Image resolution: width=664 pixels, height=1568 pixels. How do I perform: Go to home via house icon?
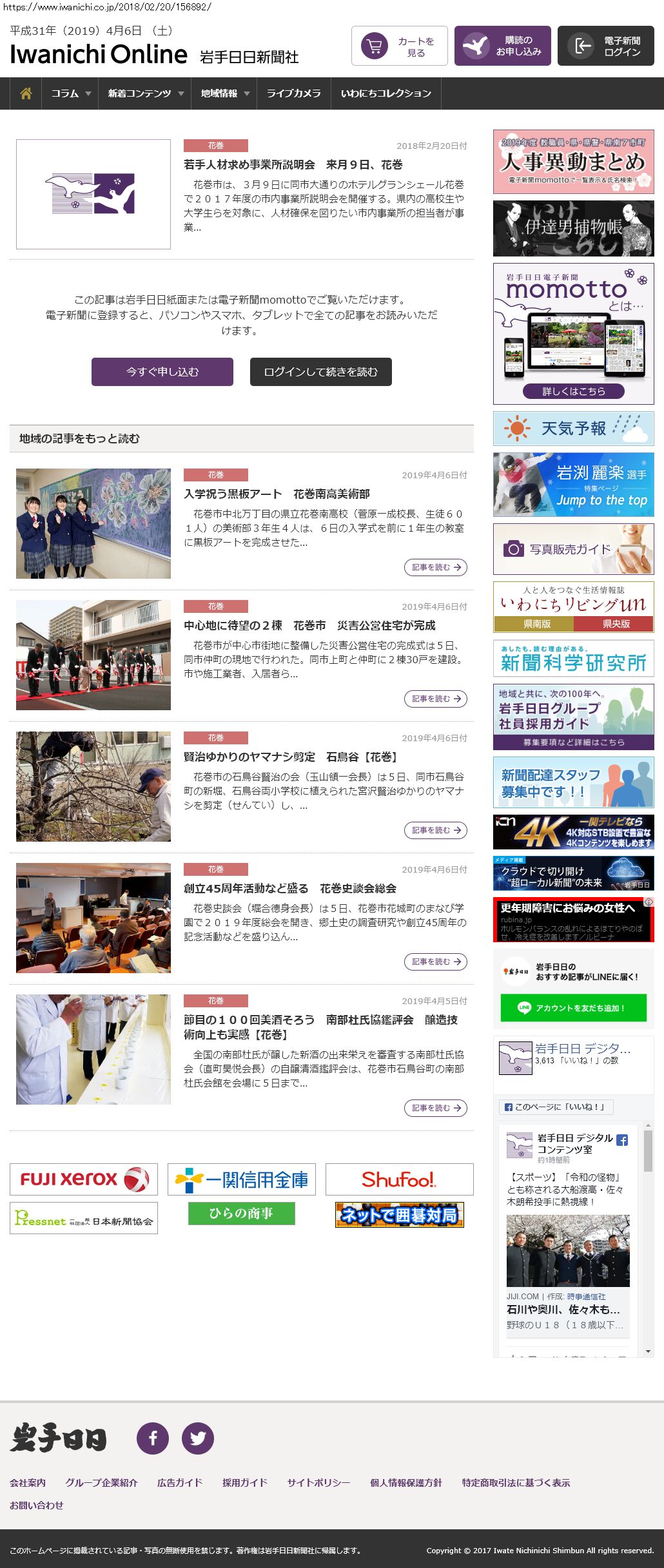26,93
